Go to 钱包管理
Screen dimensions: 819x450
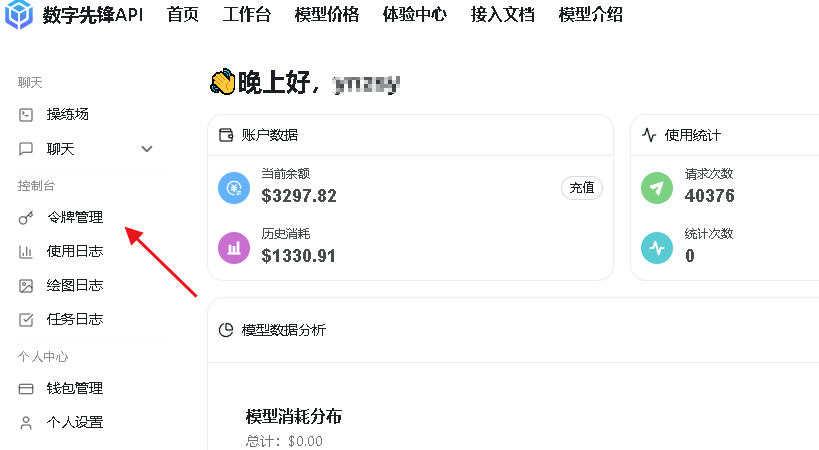point(74,388)
